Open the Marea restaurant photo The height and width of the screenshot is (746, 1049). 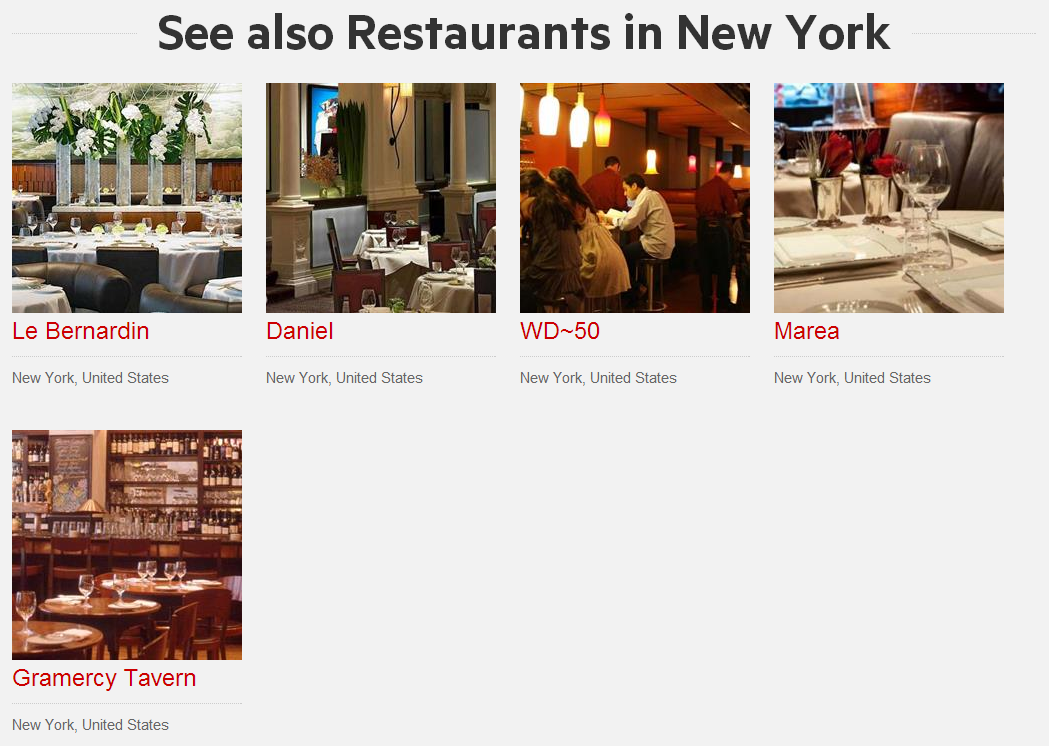tap(889, 198)
